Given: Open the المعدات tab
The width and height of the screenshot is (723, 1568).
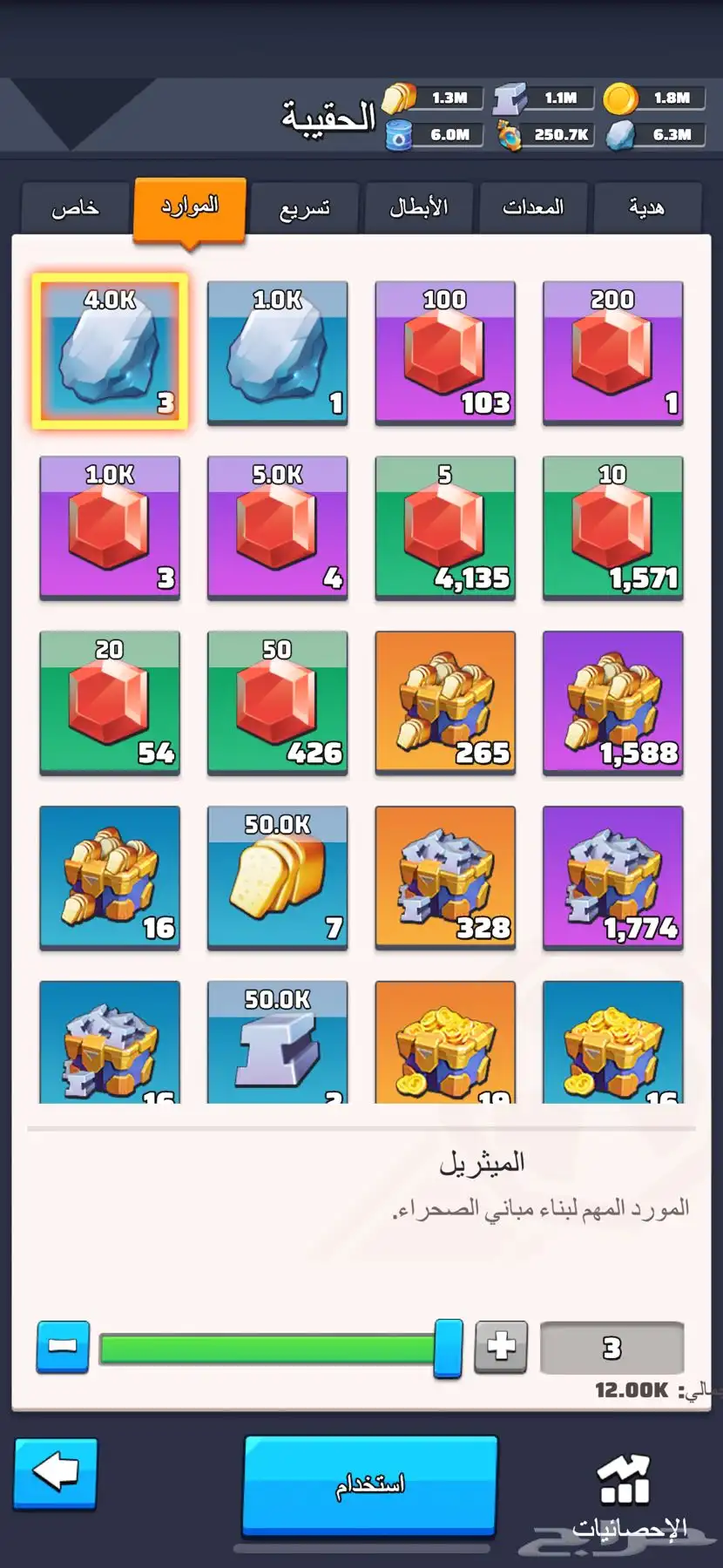Looking at the screenshot, I should point(532,208).
